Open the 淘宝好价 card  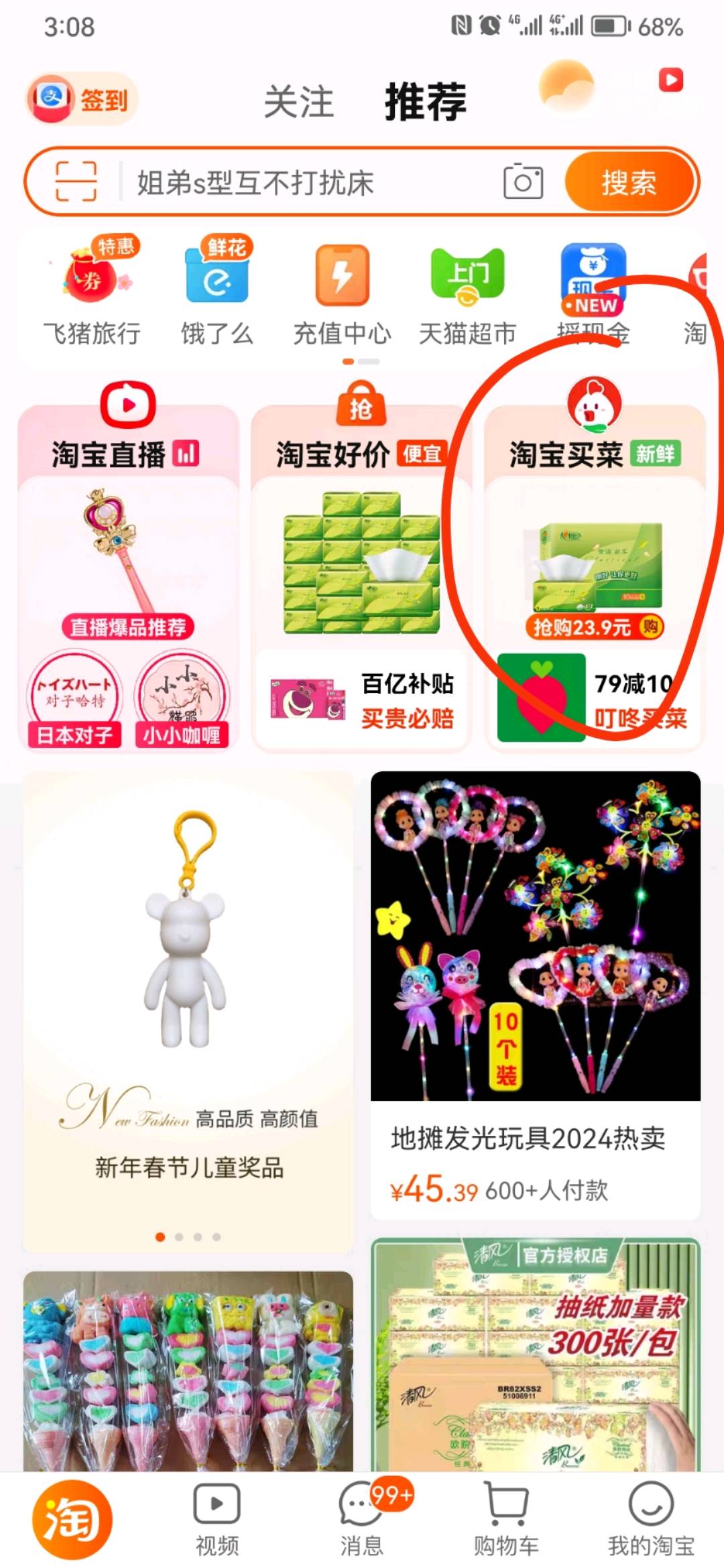[361, 536]
